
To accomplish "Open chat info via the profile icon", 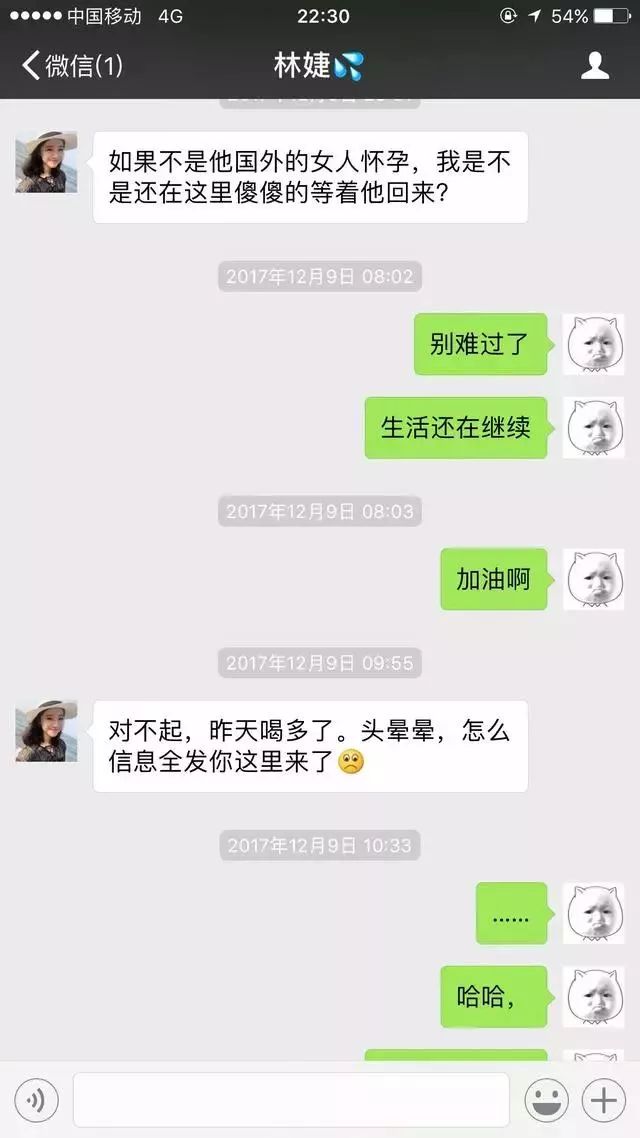I will pos(594,66).
